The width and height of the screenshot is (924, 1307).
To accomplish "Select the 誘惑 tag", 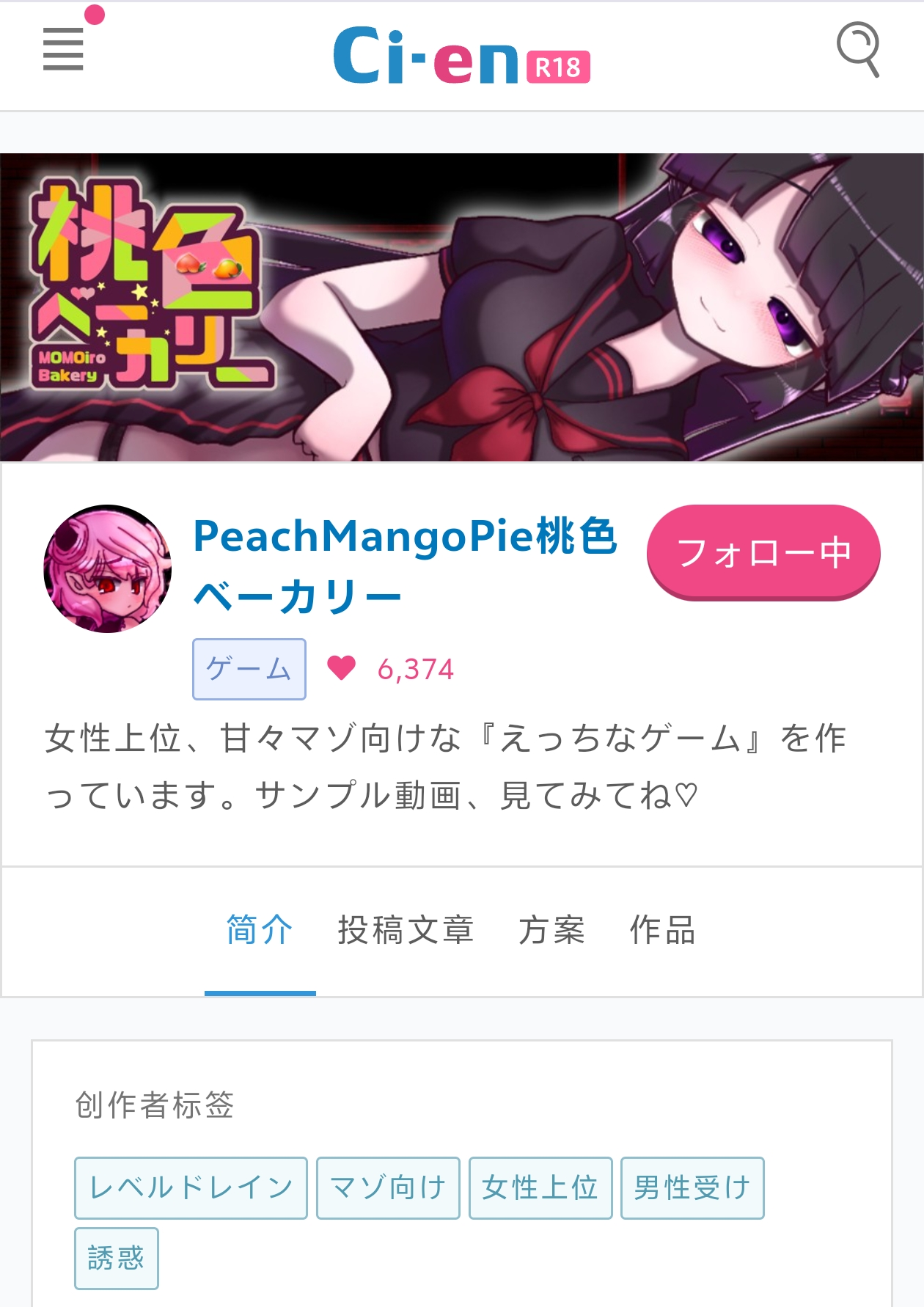I will pos(116,1258).
